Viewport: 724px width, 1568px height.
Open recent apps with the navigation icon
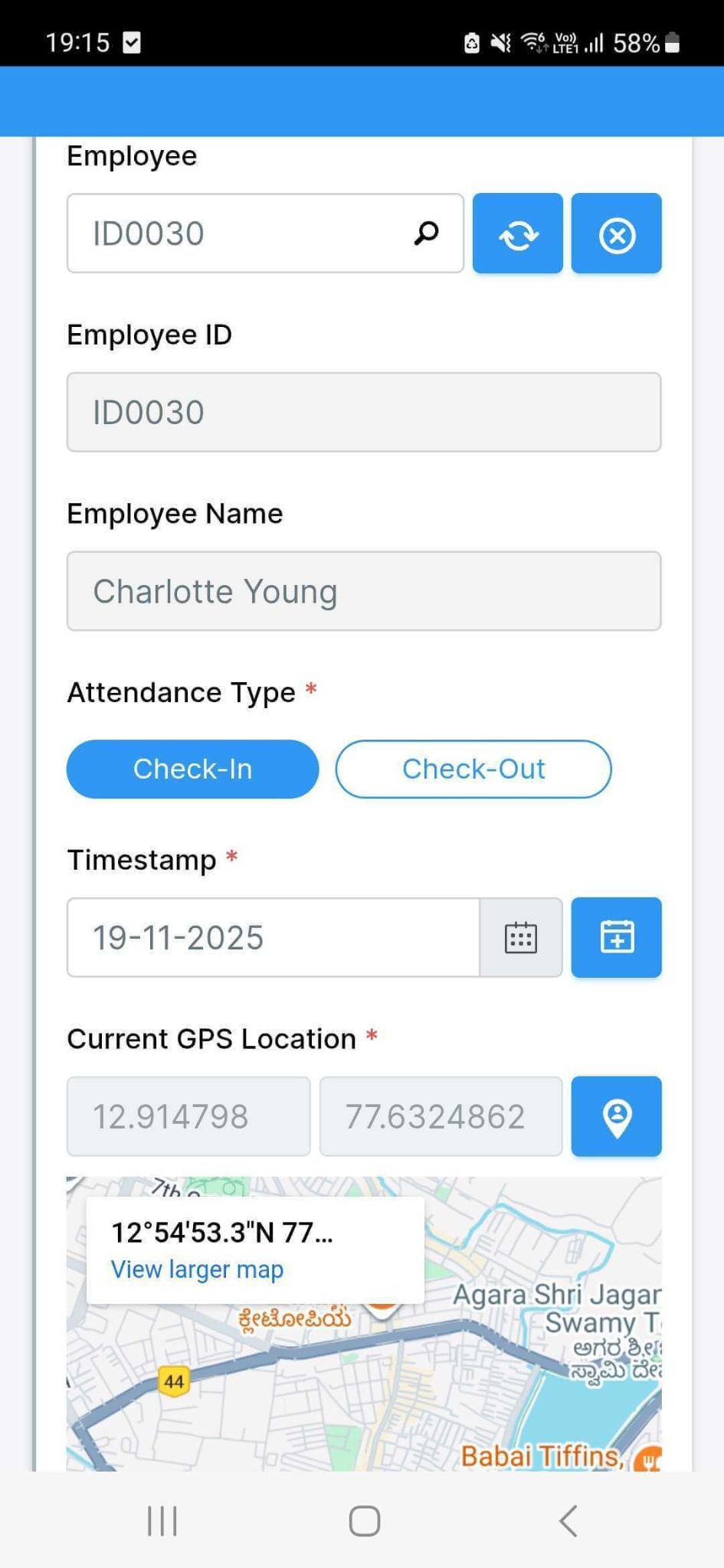tap(161, 1521)
